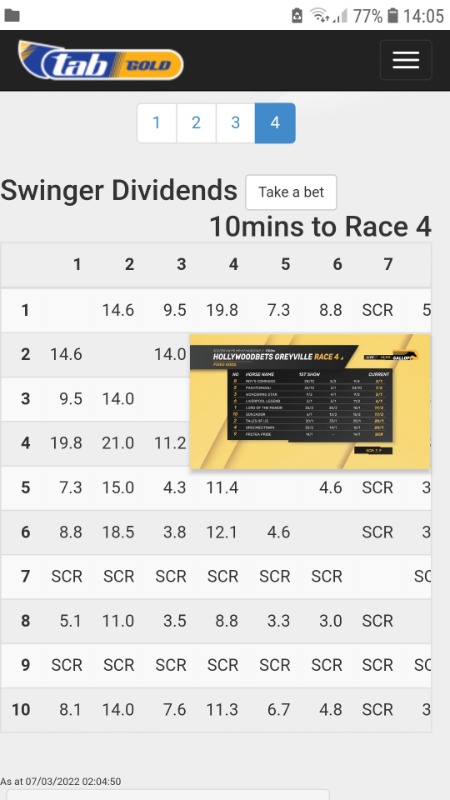Viewport: 450px width, 800px height.
Task: Open the floating Greyville Race 4 video overlay
Action: pos(310,402)
